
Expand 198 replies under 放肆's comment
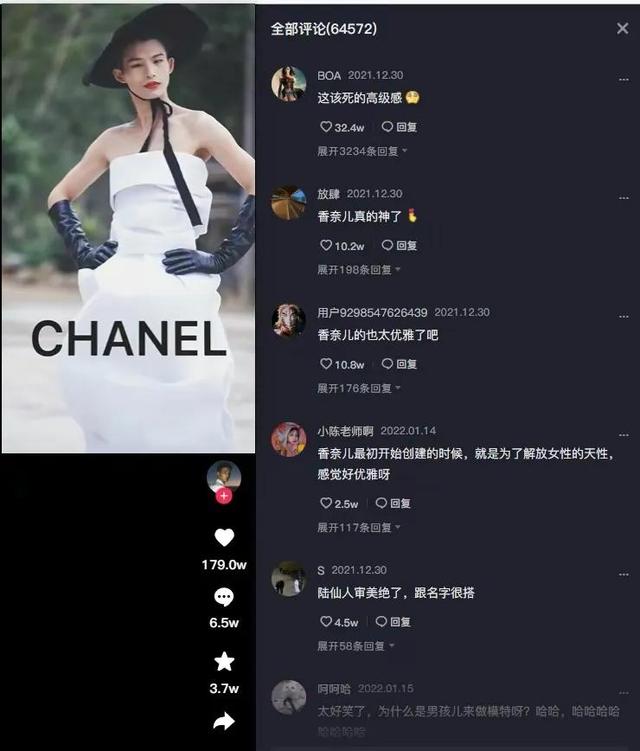click(x=359, y=269)
